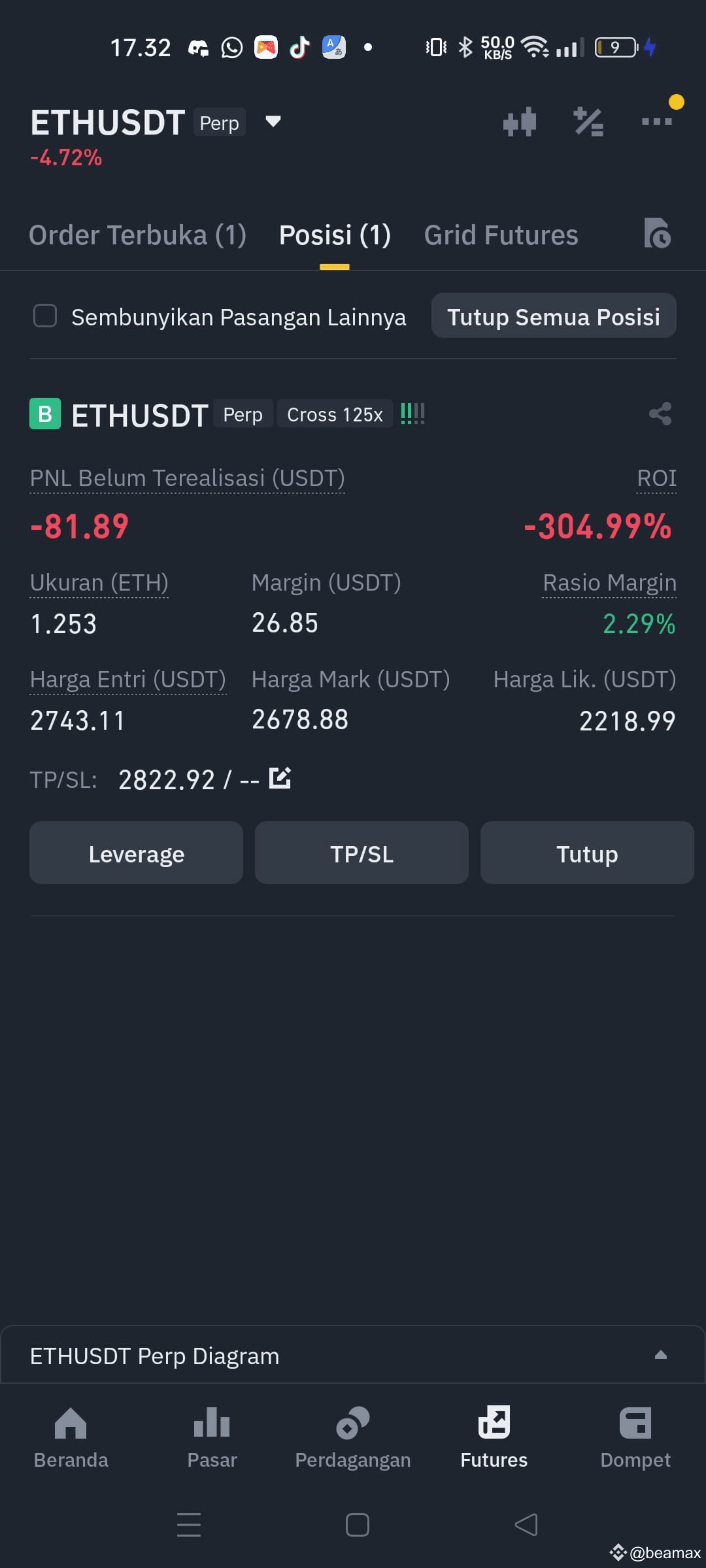Image resolution: width=706 pixels, height=1568 pixels.
Task: Switch to the Order Terbuka tab
Action: (137, 234)
